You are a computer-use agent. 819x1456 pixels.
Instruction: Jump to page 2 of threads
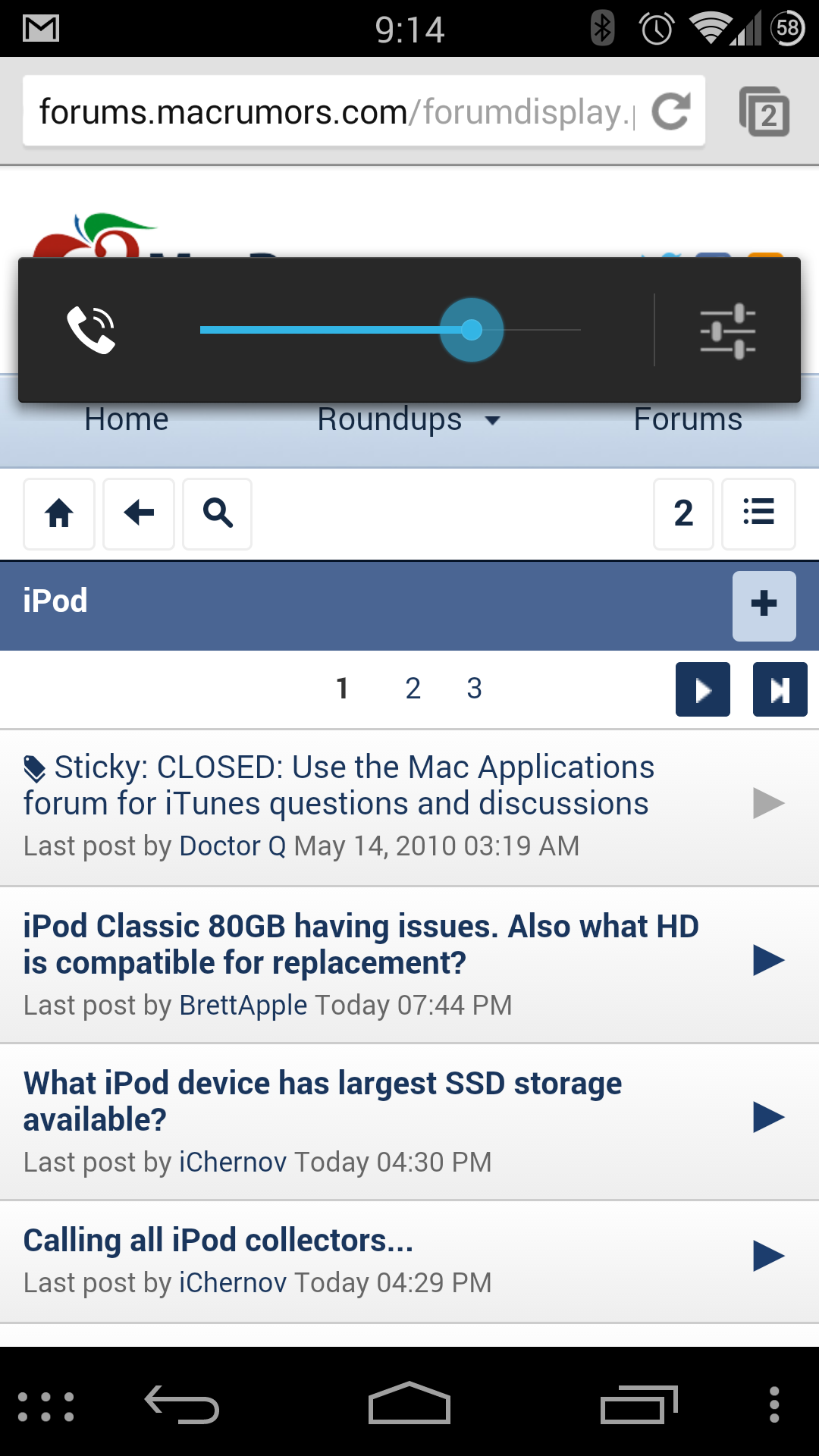[413, 689]
